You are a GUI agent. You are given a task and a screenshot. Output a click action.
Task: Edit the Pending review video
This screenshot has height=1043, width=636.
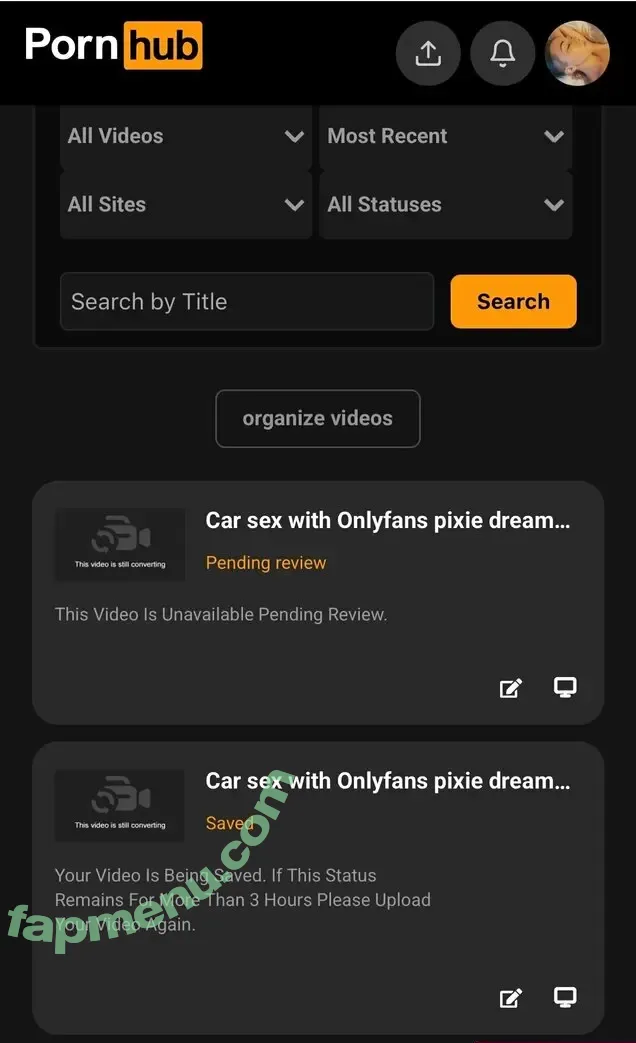[511, 688]
